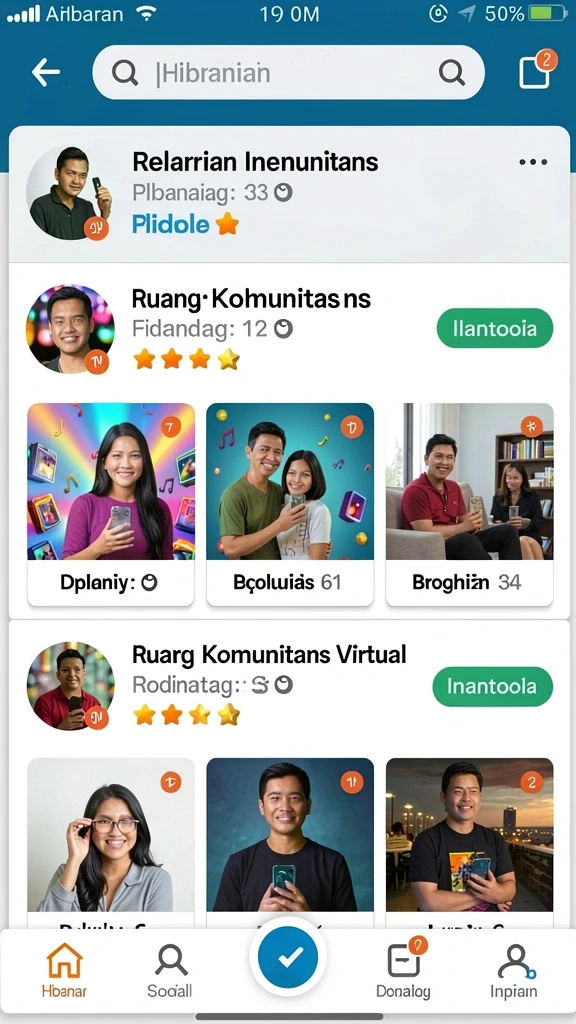Switch to the Donaloy tab
Image resolution: width=576 pixels, height=1024 pixels.
click(404, 970)
